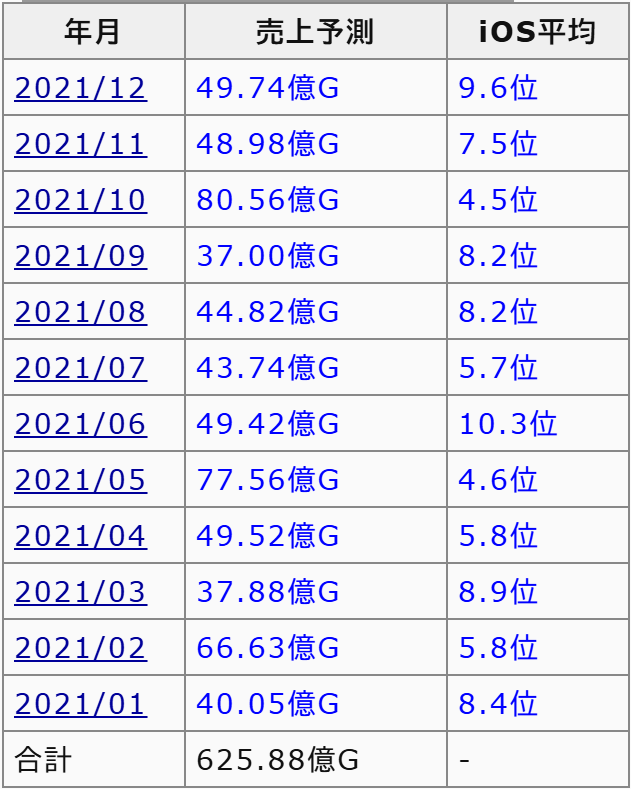This screenshot has height=789, width=631.
Task: Follow the 2021/02 link
Action: [81, 648]
